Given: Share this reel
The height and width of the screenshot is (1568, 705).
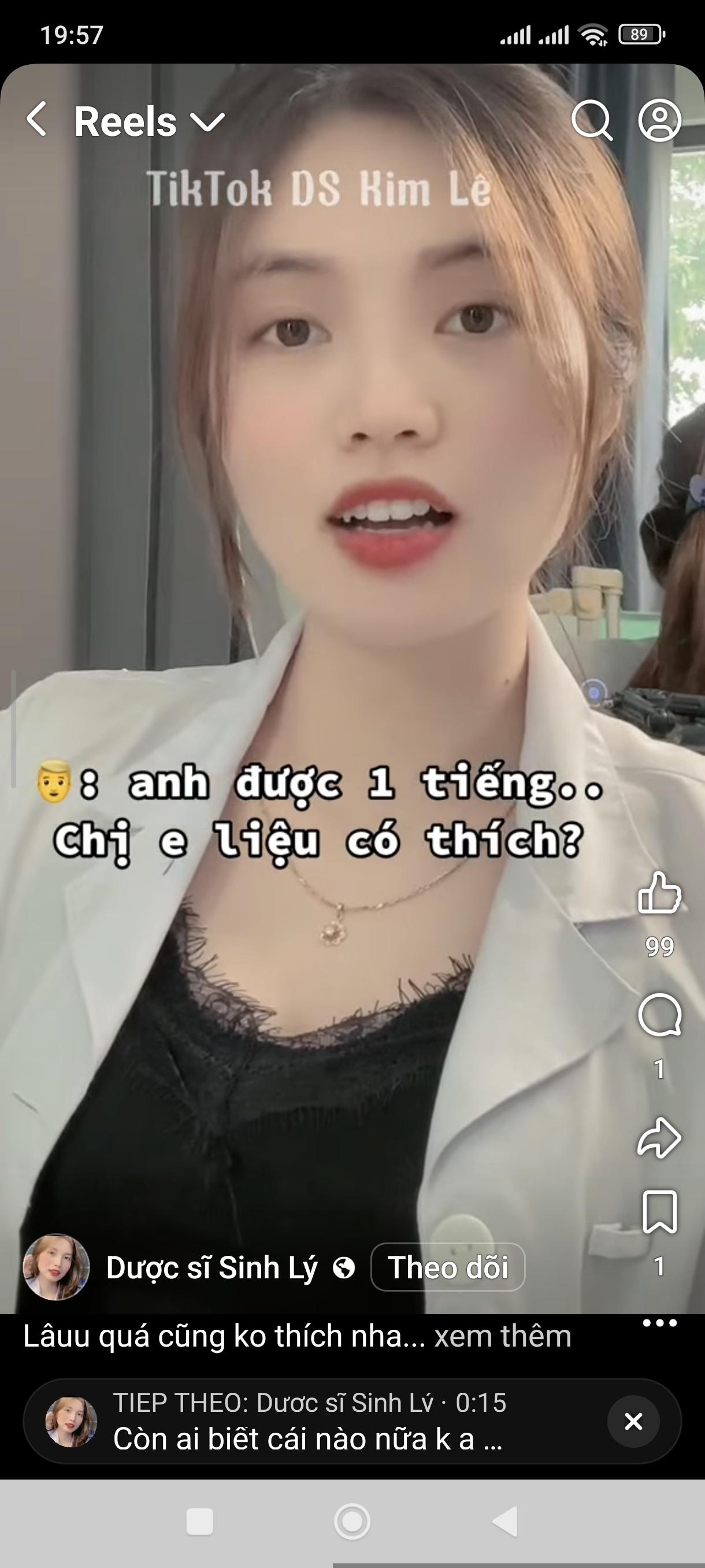Looking at the screenshot, I should (659, 1137).
